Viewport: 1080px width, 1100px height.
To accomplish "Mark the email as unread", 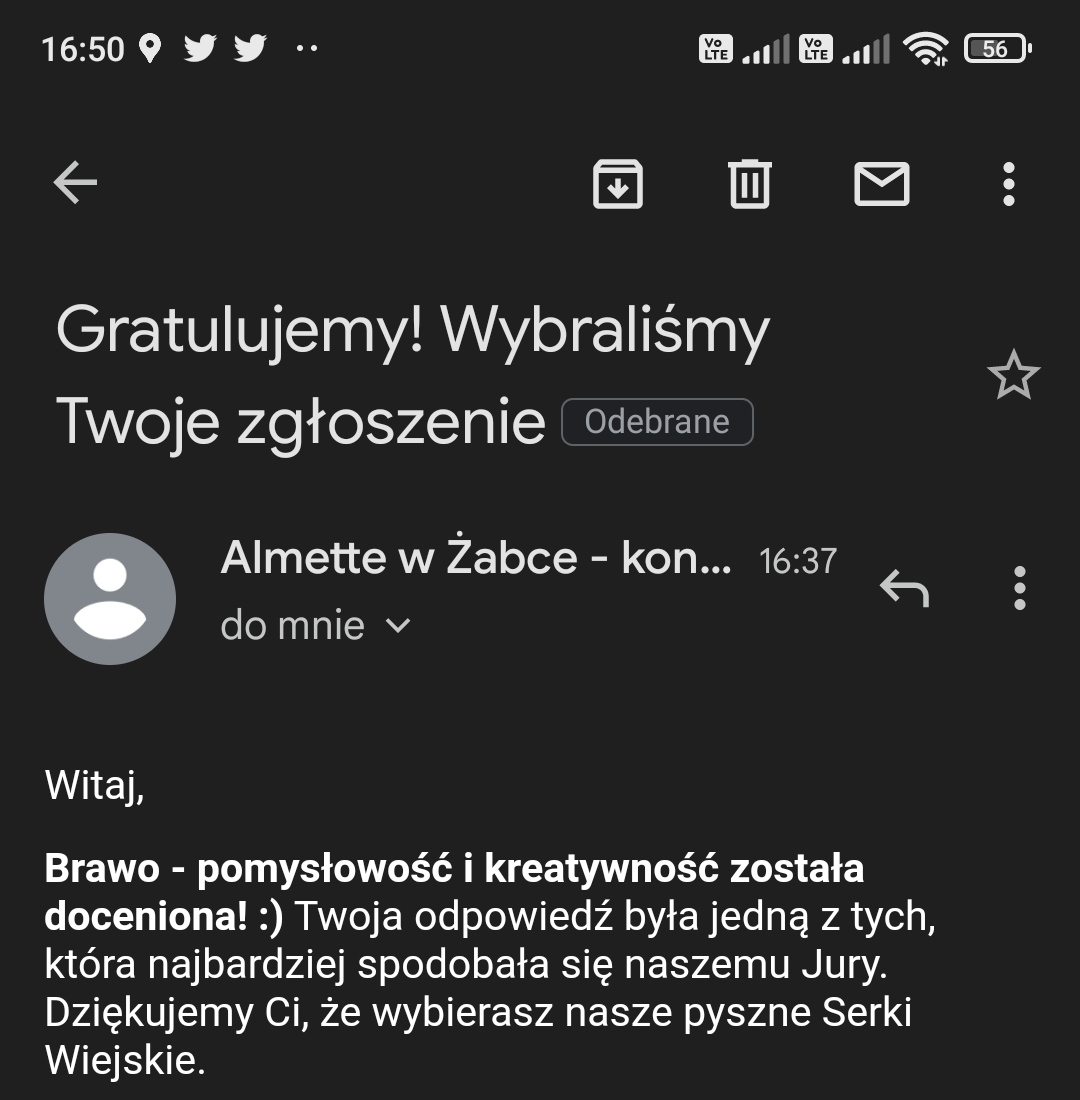I will (x=881, y=184).
